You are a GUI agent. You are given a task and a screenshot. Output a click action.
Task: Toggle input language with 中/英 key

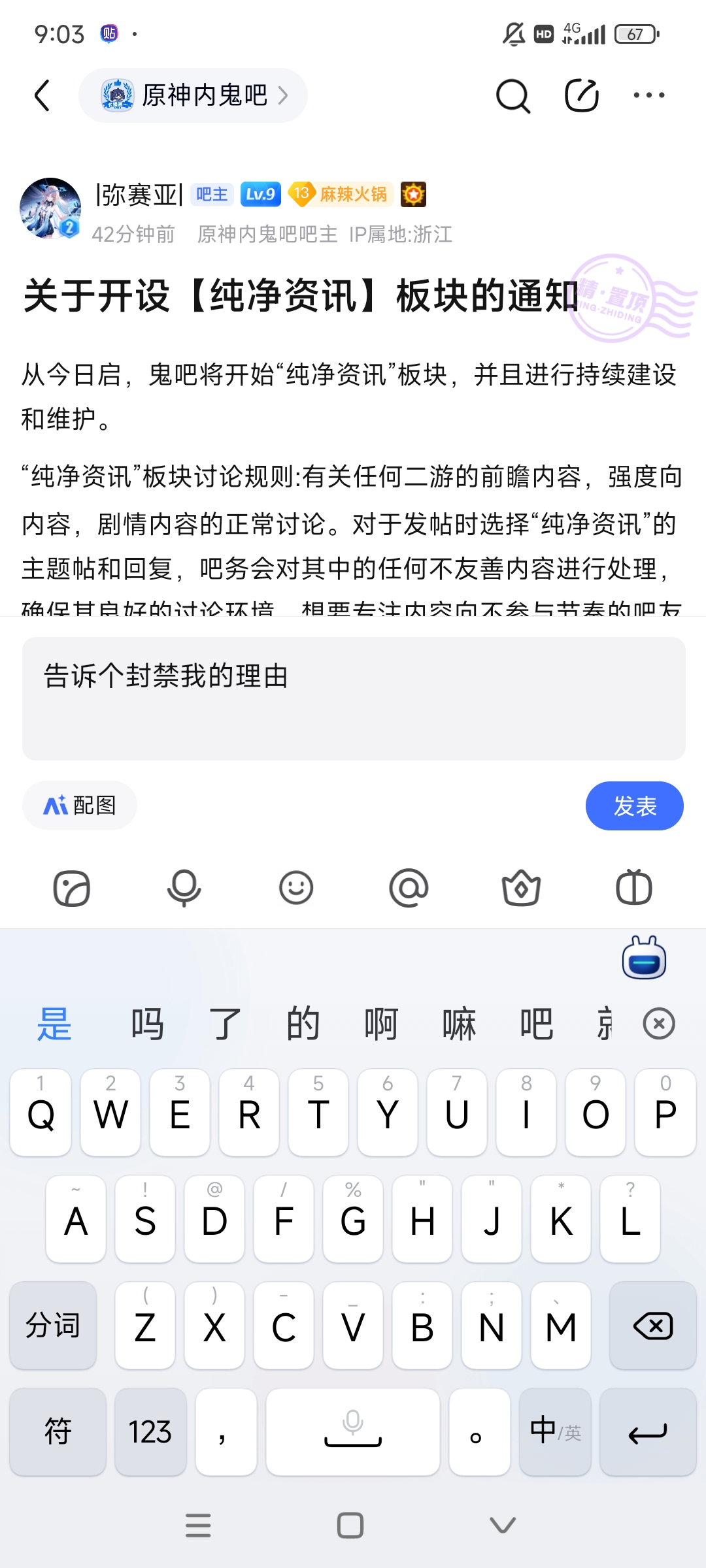tap(555, 1432)
